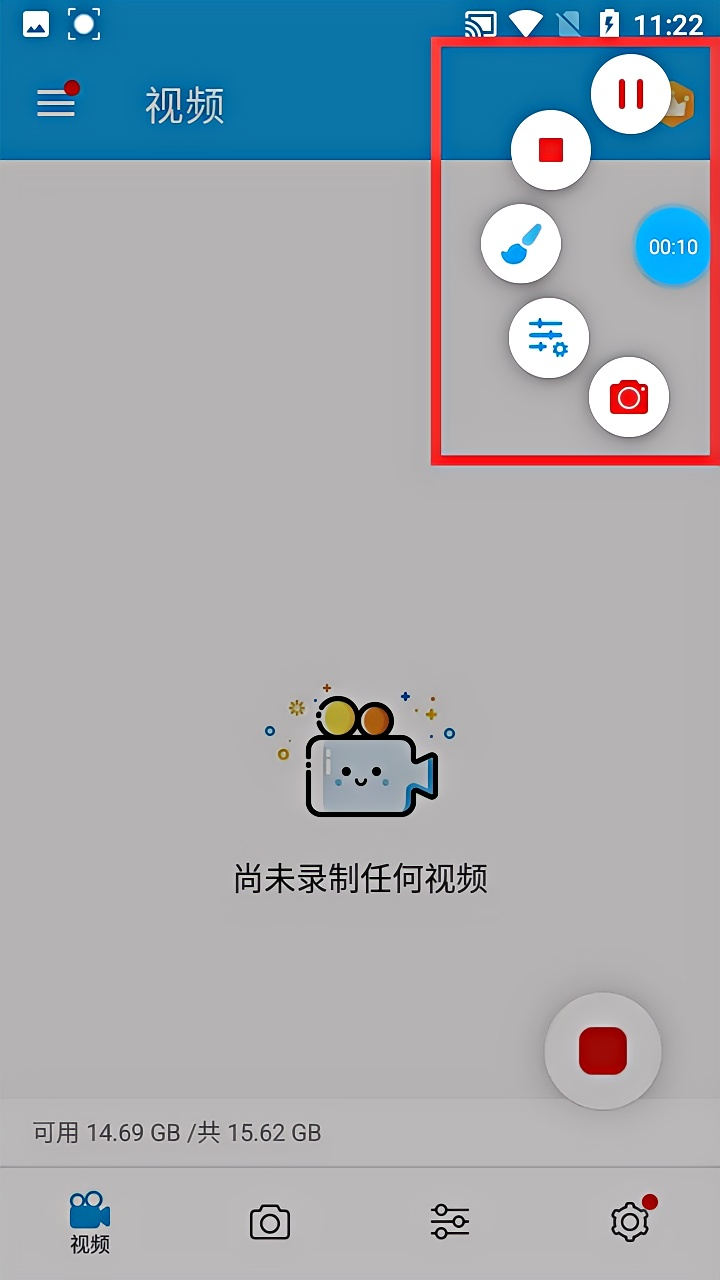Image resolution: width=720 pixels, height=1280 pixels.
Task: Switch to the screenshots camera tab
Action: pyautogui.click(x=269, y=1222)
